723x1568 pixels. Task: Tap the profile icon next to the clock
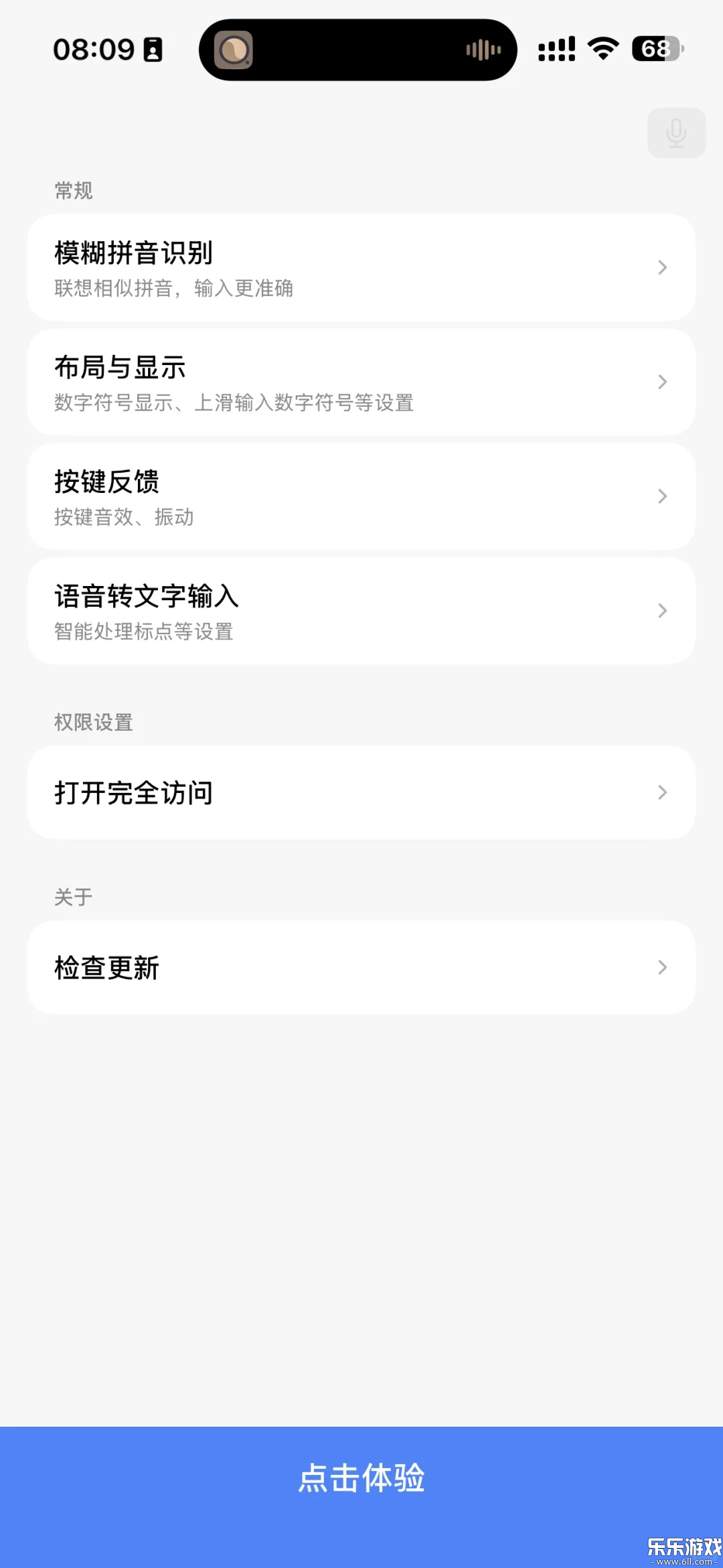pos(153,50)
